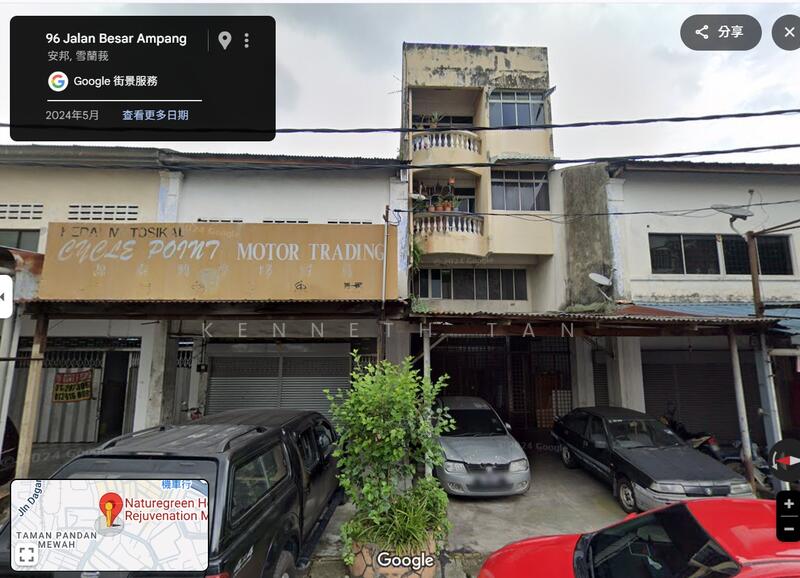This screenshot has width=800, height=578.
Task: Open the location pin in the address card
Action: [x=225, y=40]
